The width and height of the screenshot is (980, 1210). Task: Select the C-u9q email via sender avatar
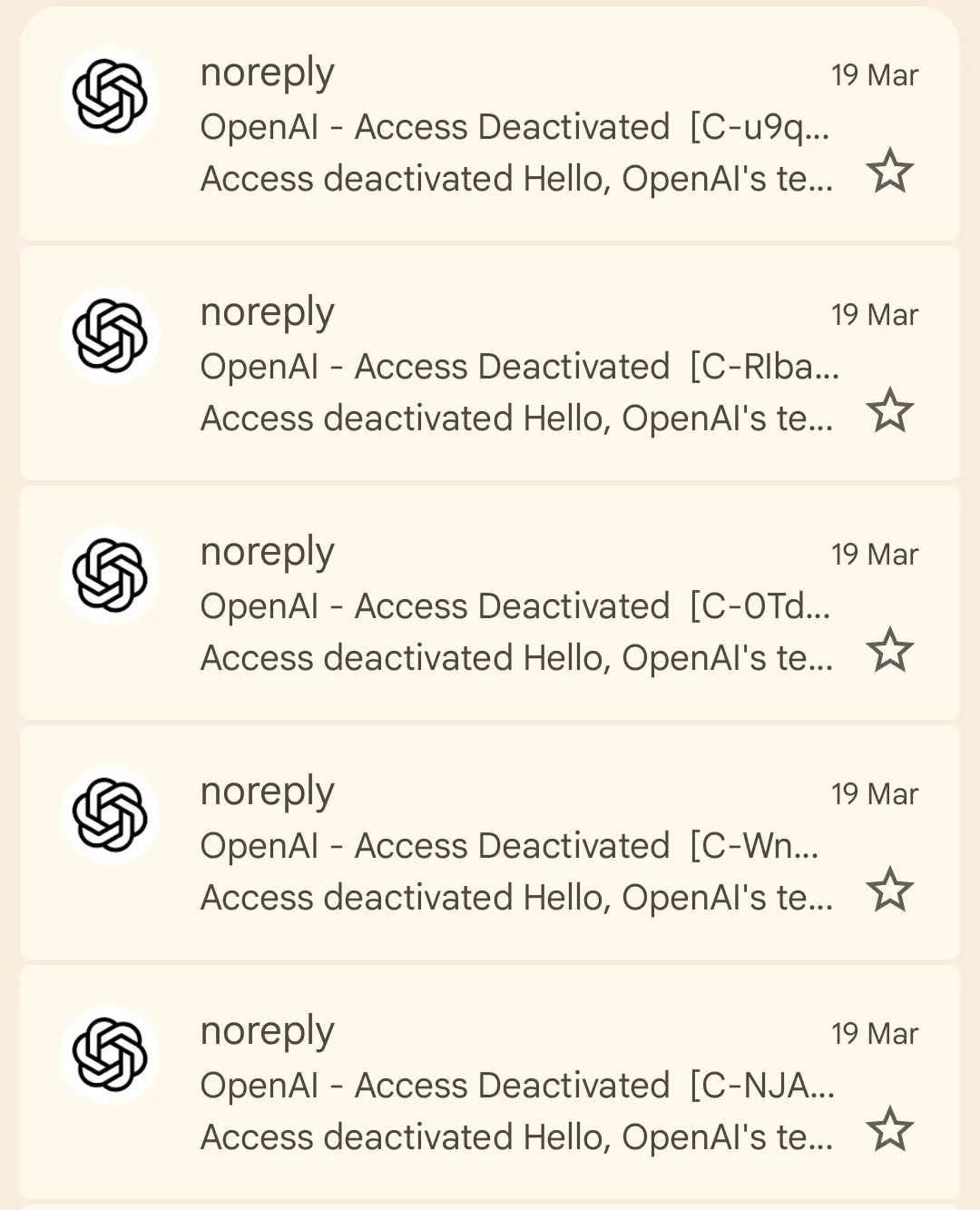click(110, 96)
